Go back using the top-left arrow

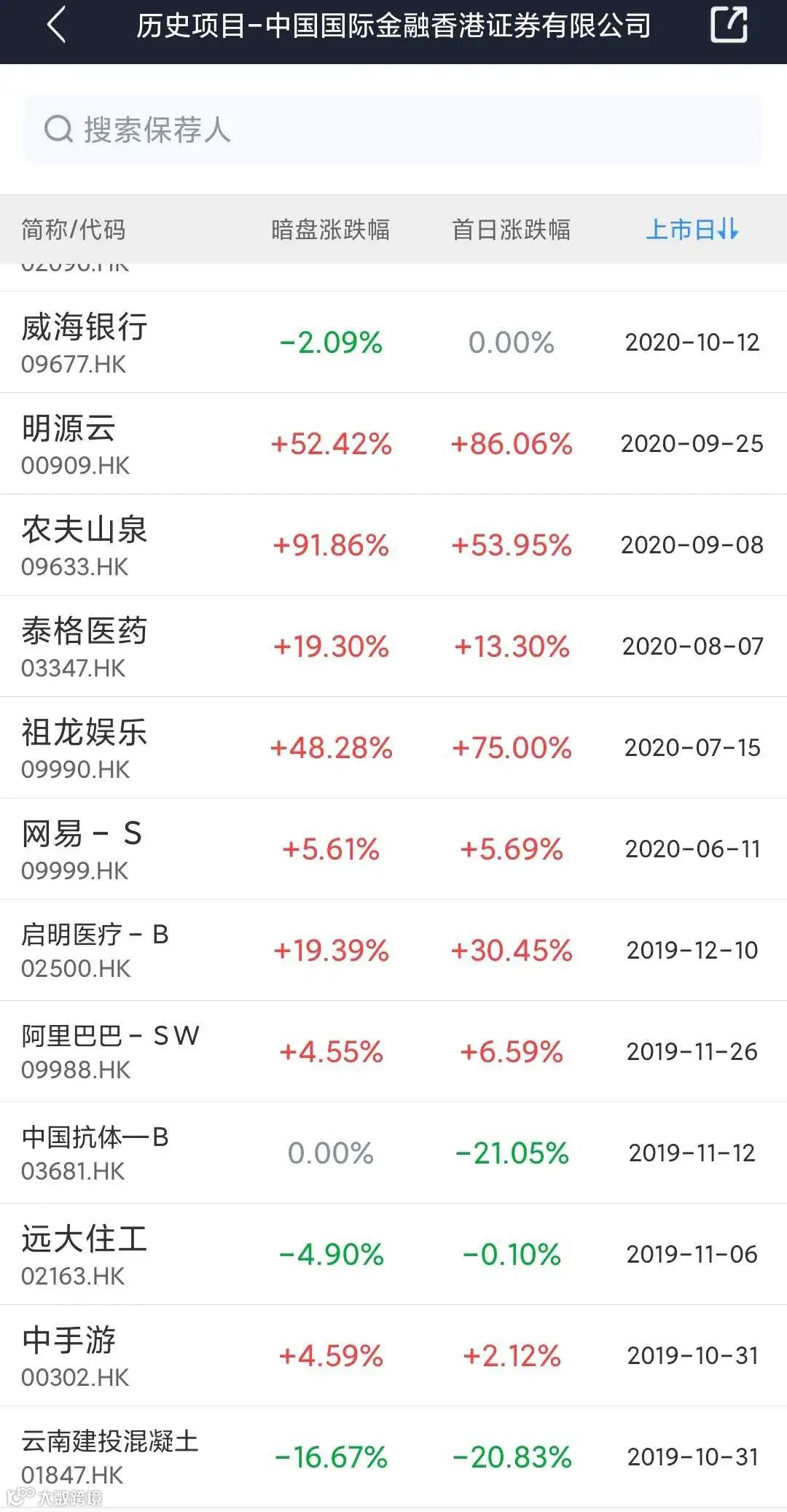pyautogui.click(x=57, y=26)
